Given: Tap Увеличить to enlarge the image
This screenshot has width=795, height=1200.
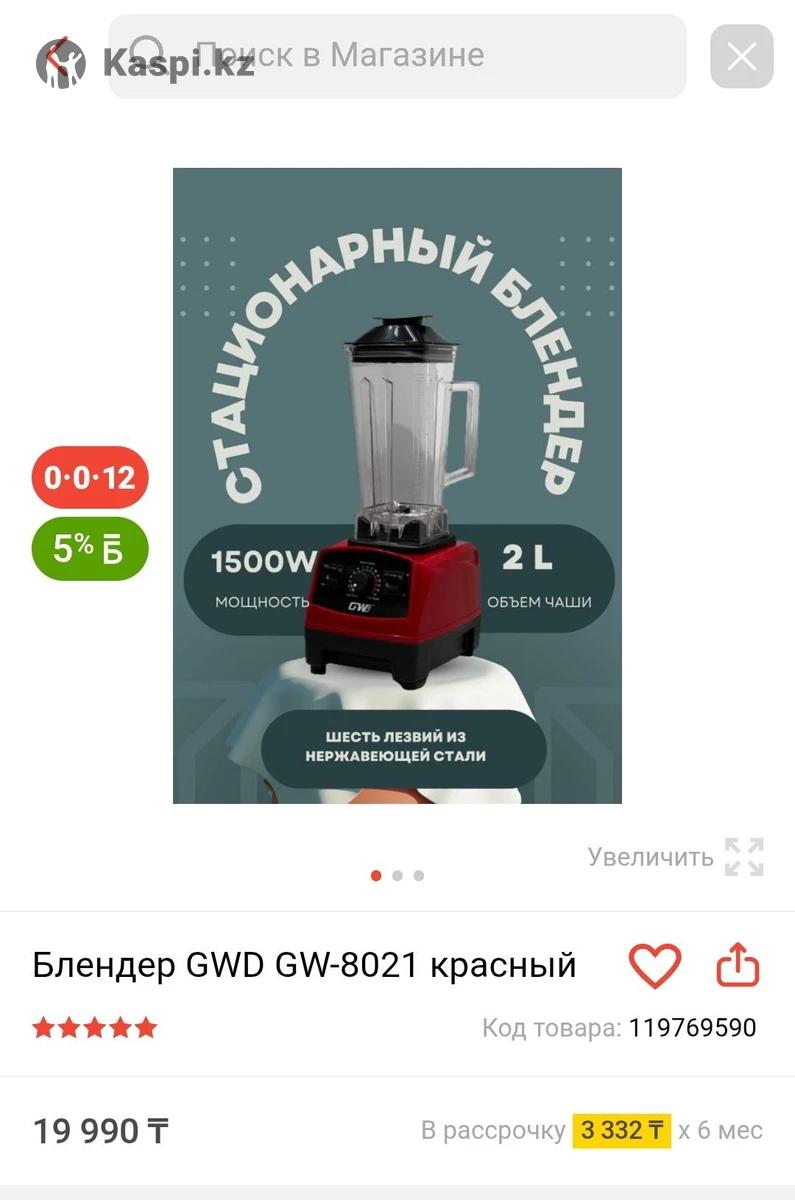Looking at the screenshot, I should click(x=675, y=857).
